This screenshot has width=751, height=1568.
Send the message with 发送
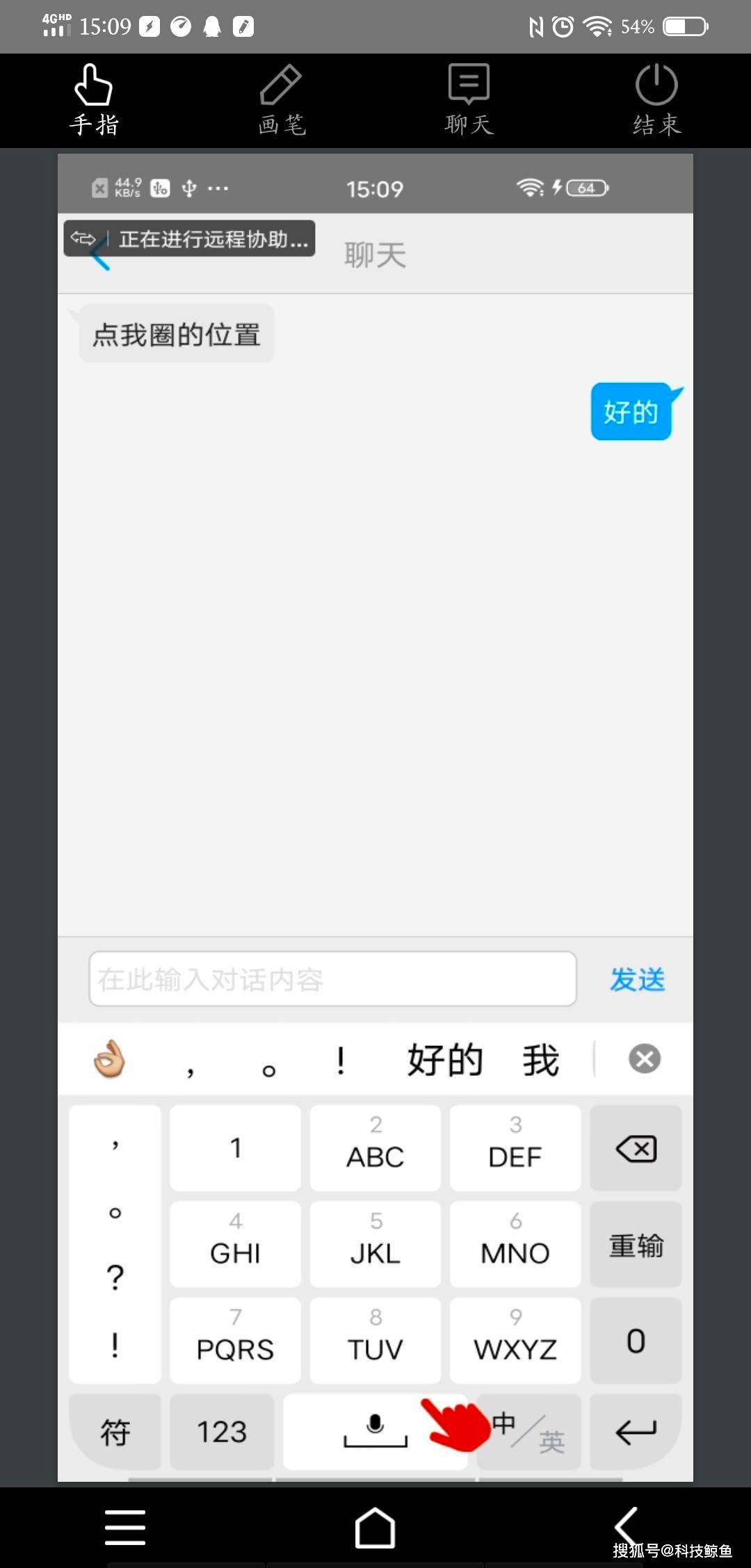click(x=637, y=979)
